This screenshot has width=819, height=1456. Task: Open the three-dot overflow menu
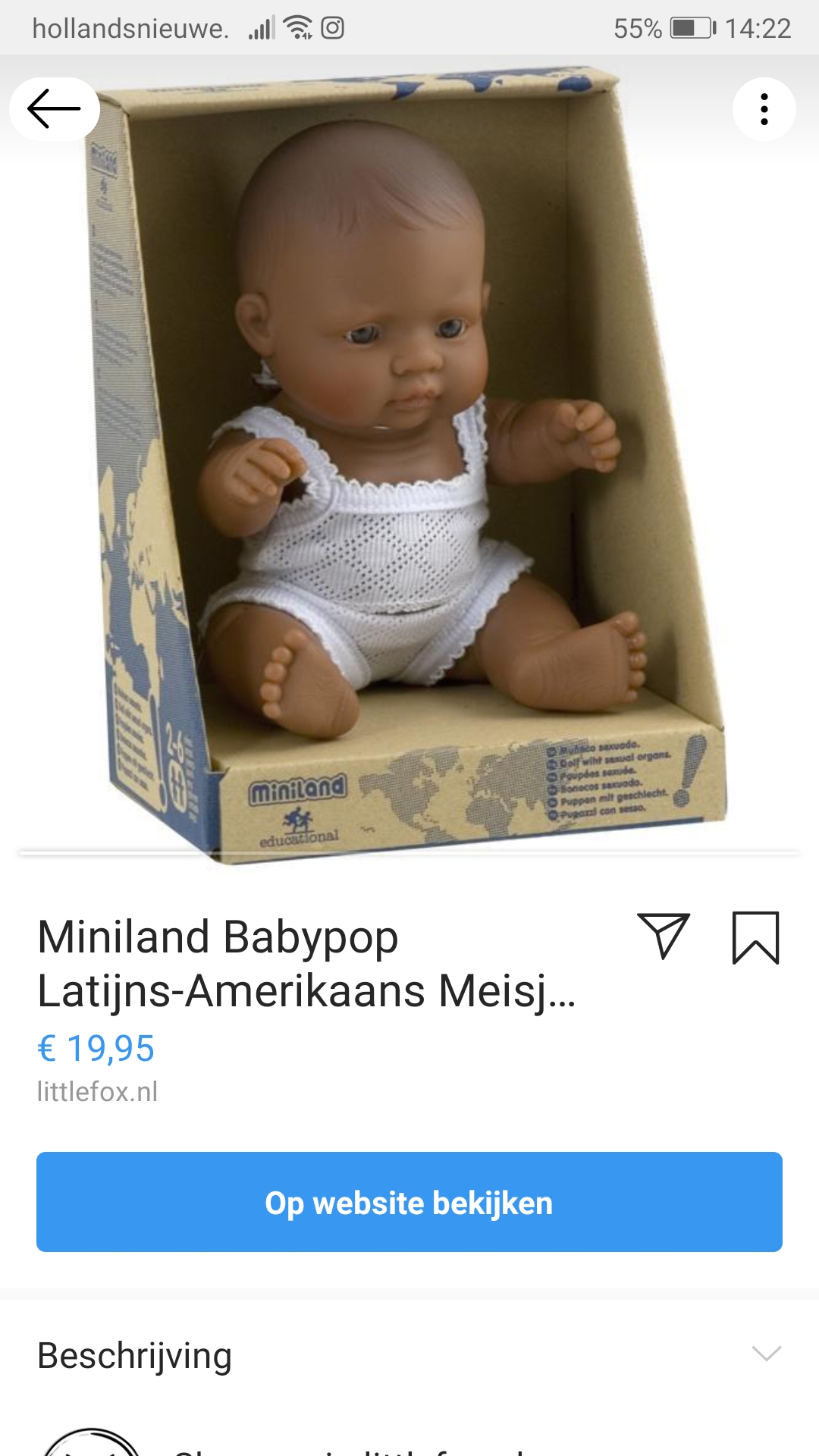click(764, 109)
